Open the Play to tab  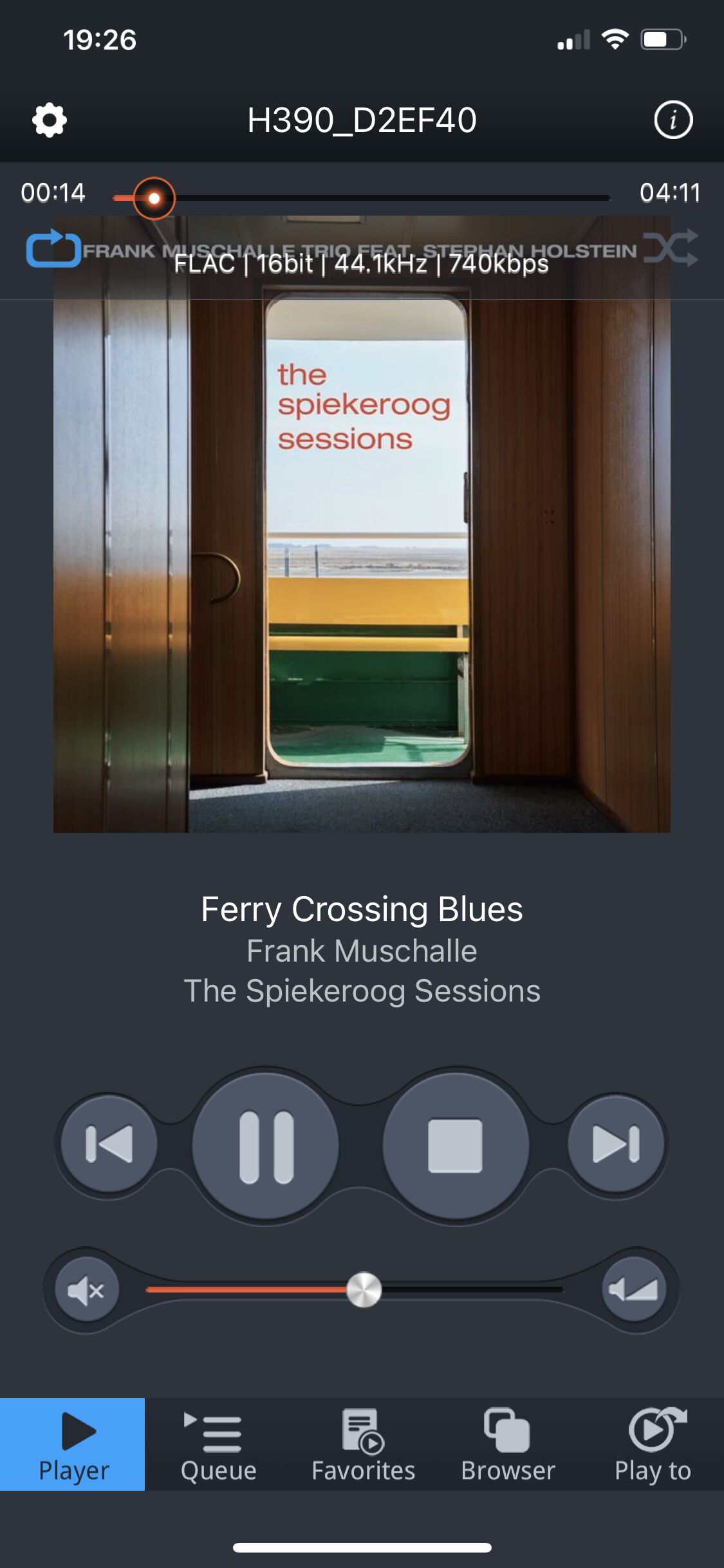click(x=653, y=1444)
